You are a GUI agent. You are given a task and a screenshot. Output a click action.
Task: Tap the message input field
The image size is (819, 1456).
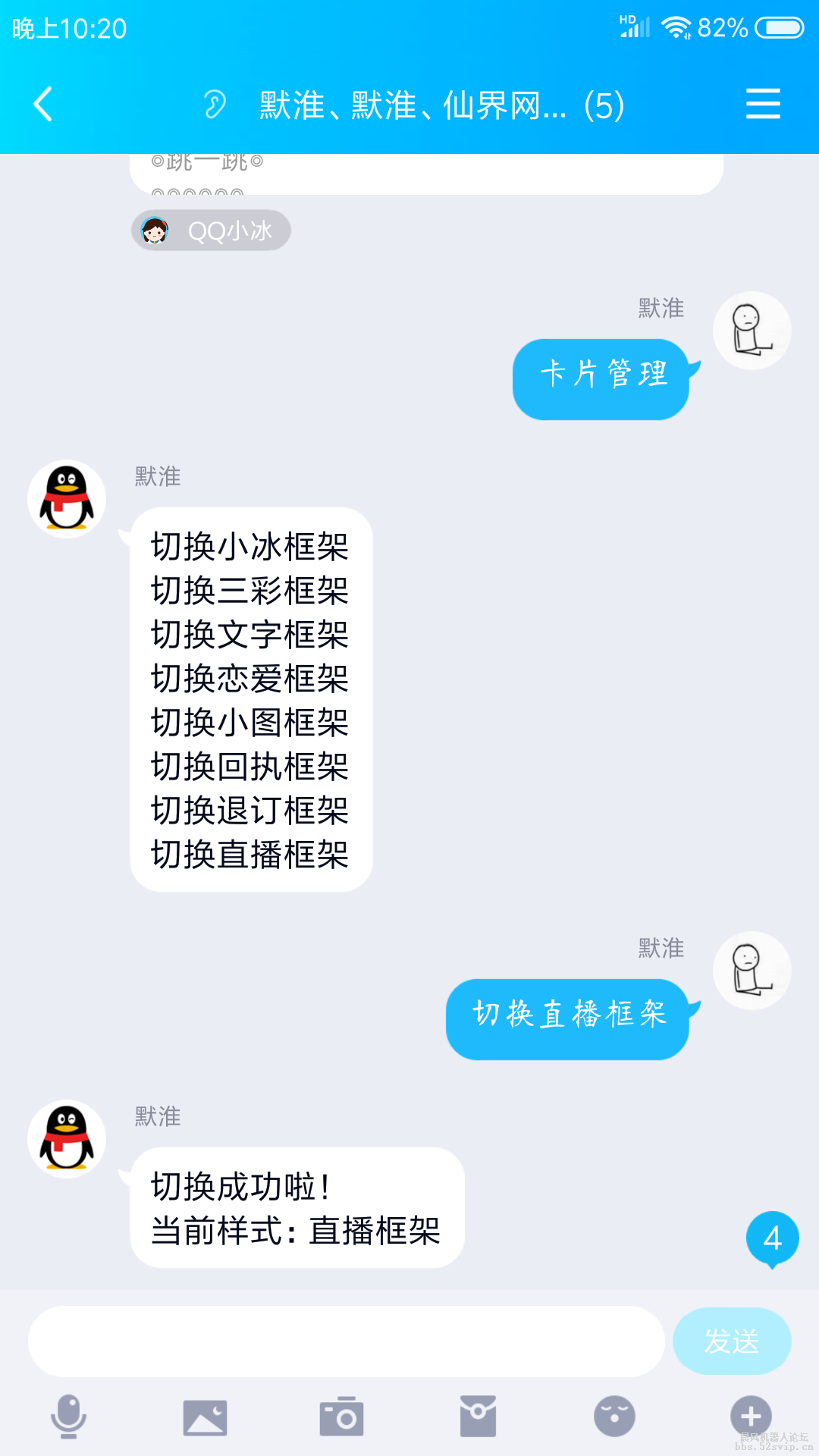click(345, 1341)
